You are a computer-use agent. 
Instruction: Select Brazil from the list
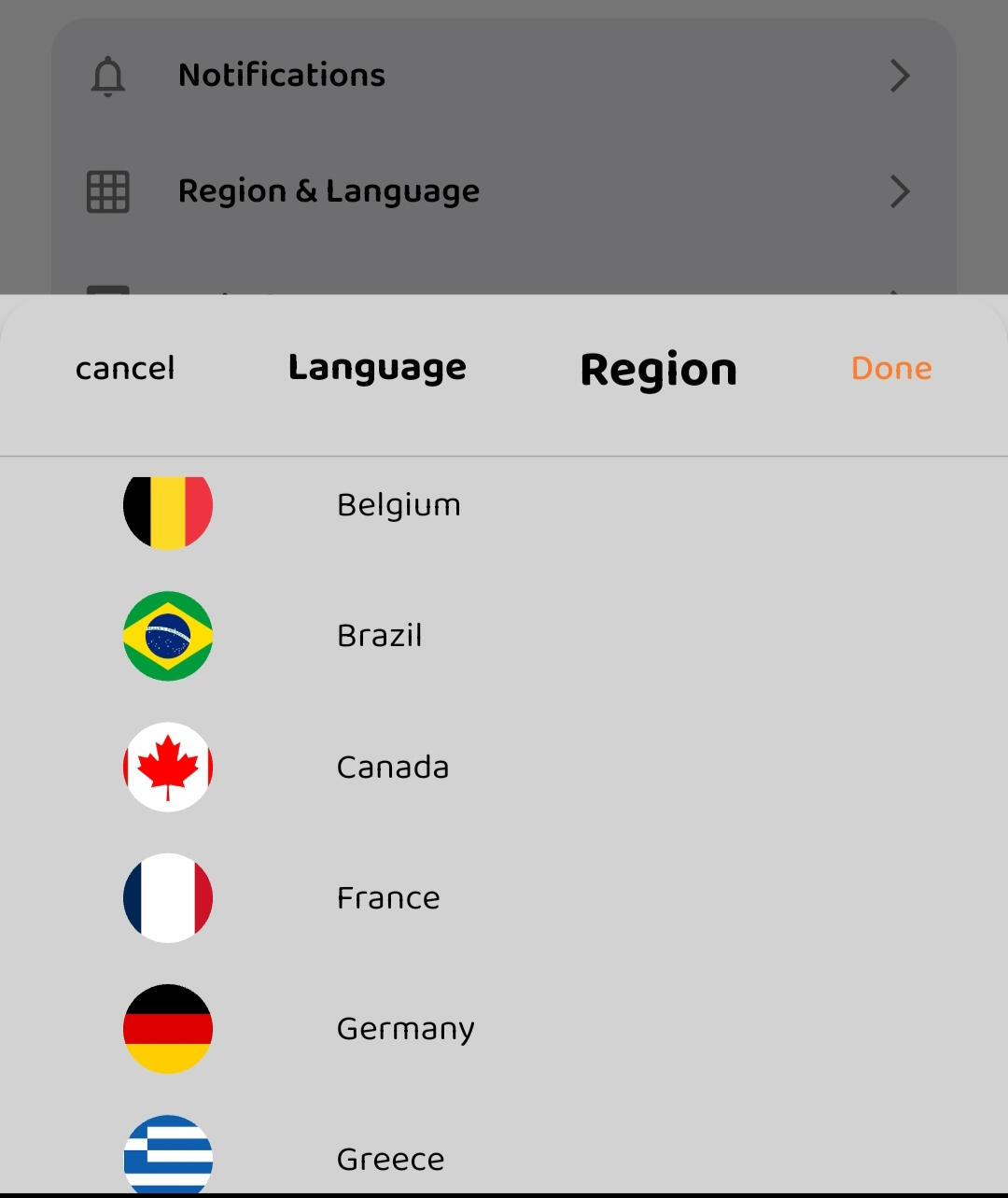point(379,636)
